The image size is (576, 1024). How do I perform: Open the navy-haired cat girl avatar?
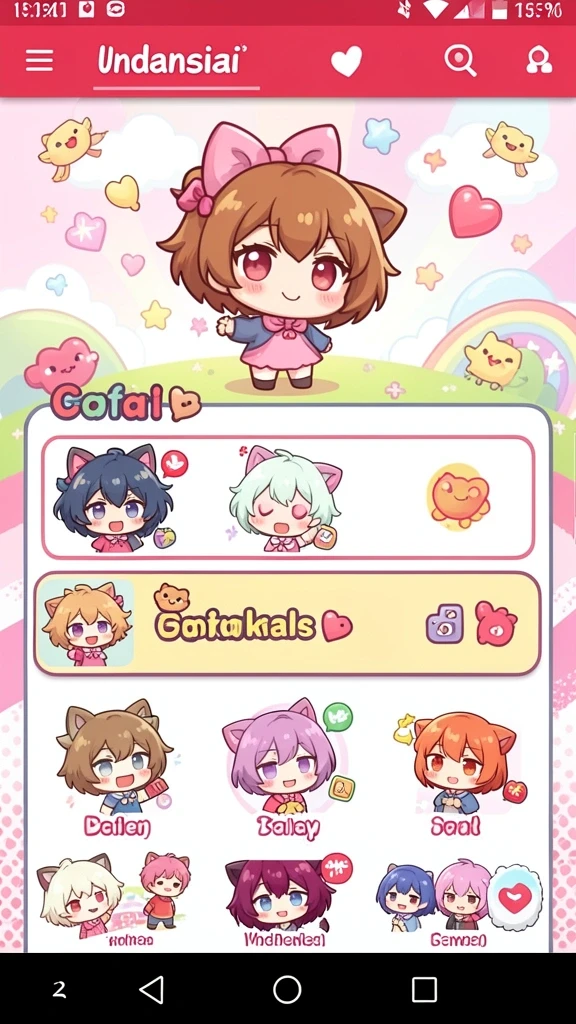(x=113, y=498)
